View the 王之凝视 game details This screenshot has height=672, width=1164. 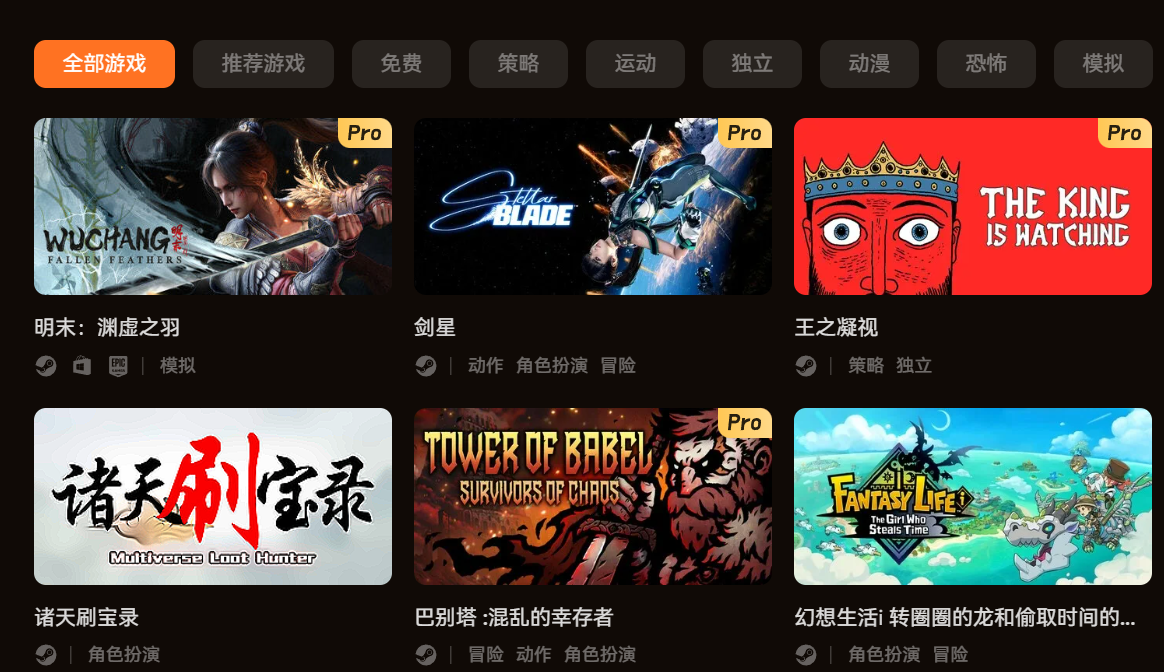point(972,207)
